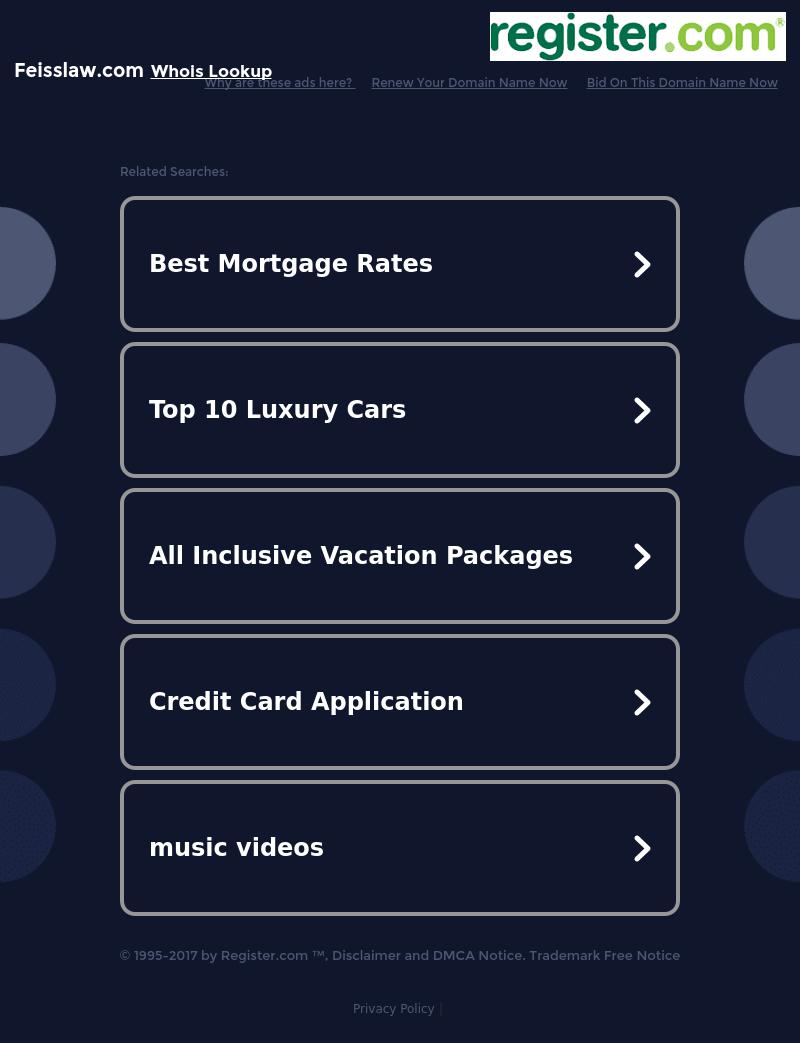The width and height of the screenshot is (800, 1043).
Task: Open the Whois Lookup link
Action: pyautogui.click(x=211, y=71)
